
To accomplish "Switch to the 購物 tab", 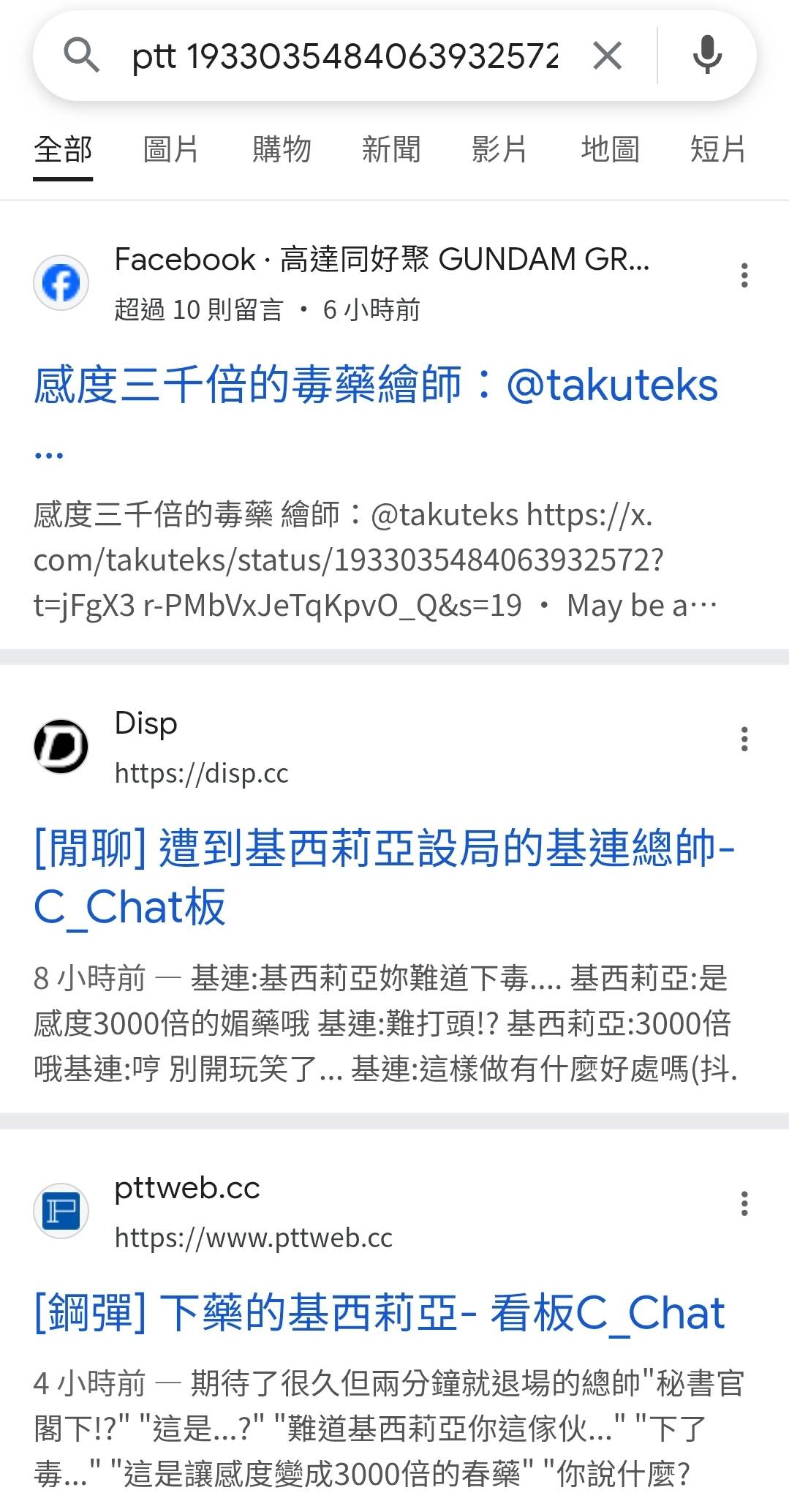I will point(282,149).
